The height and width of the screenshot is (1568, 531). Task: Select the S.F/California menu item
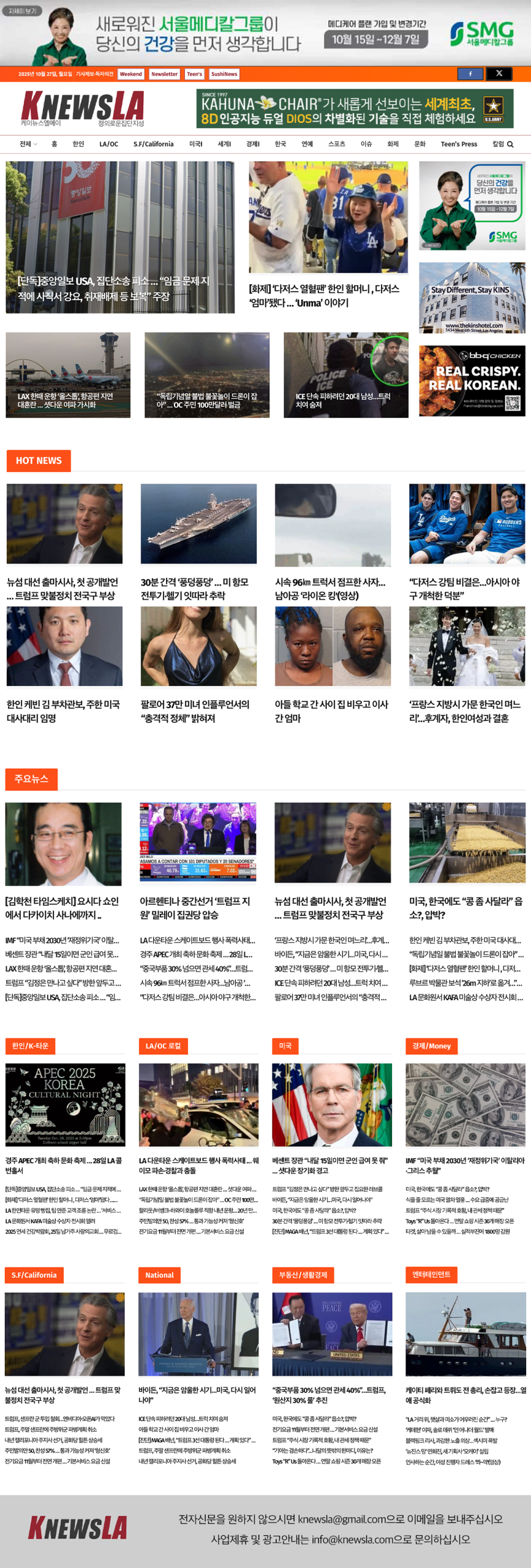(153, 145)
